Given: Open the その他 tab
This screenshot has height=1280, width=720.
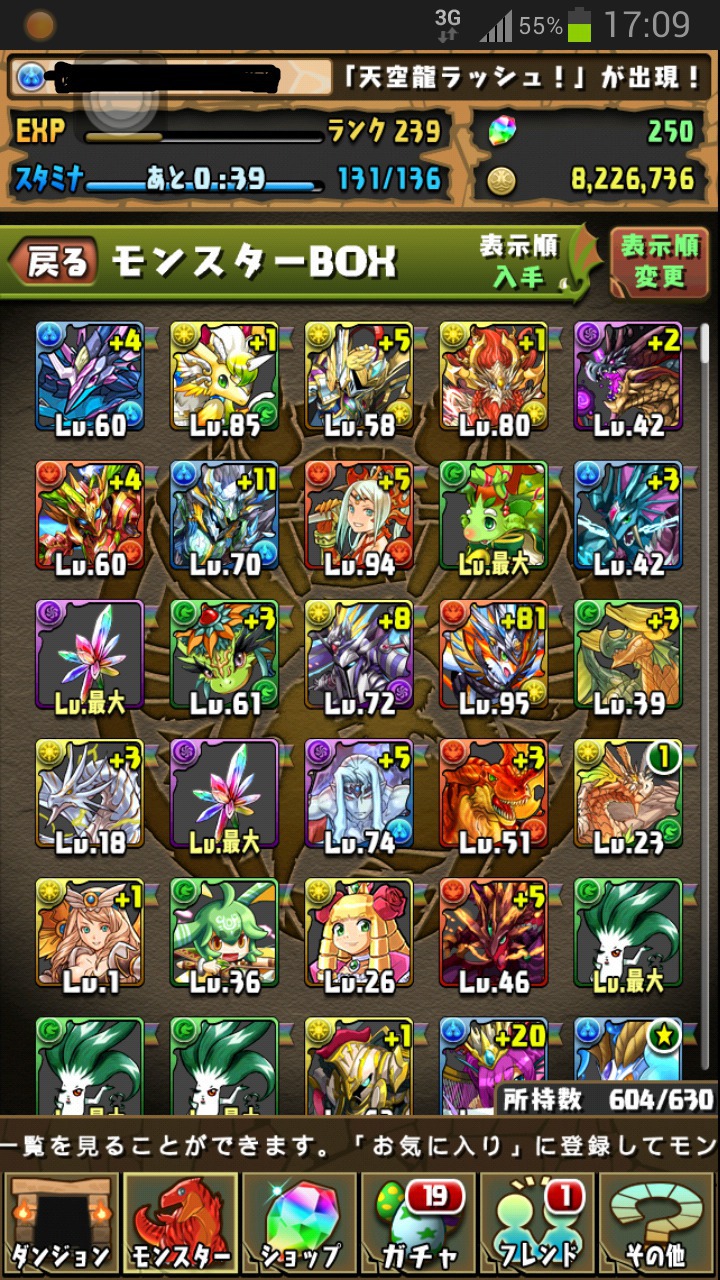Looking at the screenshot, I should [x=658, y=1223].
